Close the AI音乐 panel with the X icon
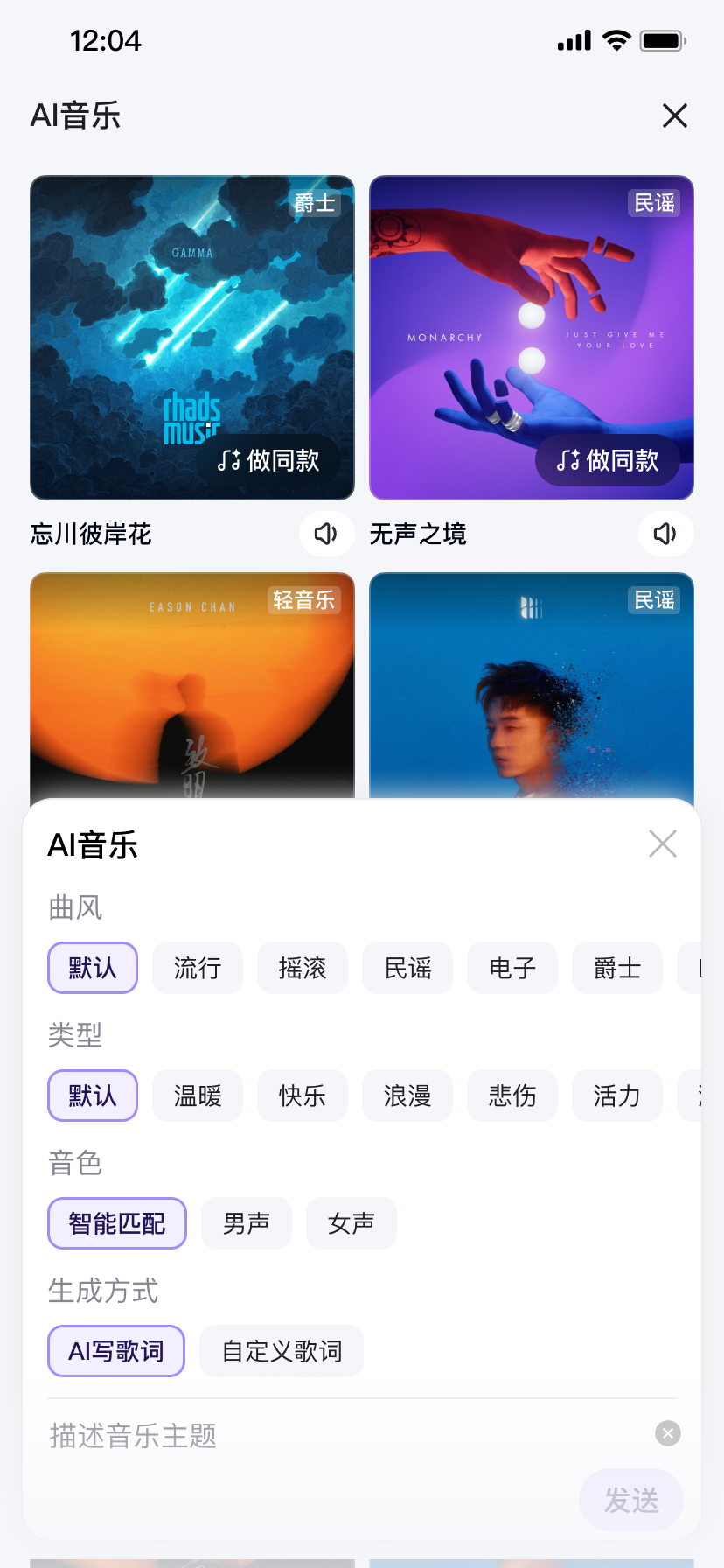 click(662, 843)
